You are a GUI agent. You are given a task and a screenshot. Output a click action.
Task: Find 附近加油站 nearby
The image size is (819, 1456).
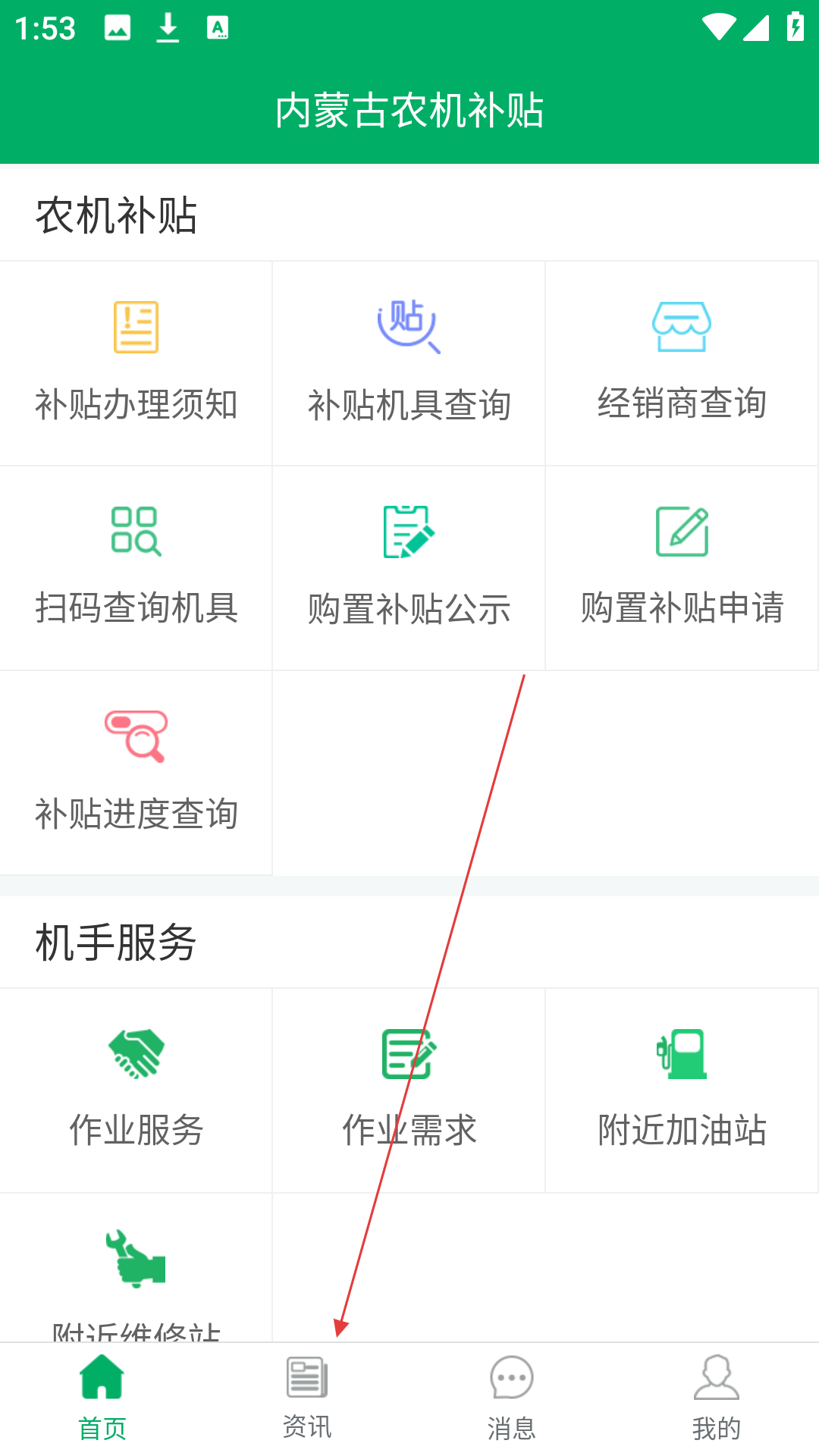tap(682, 1090)
